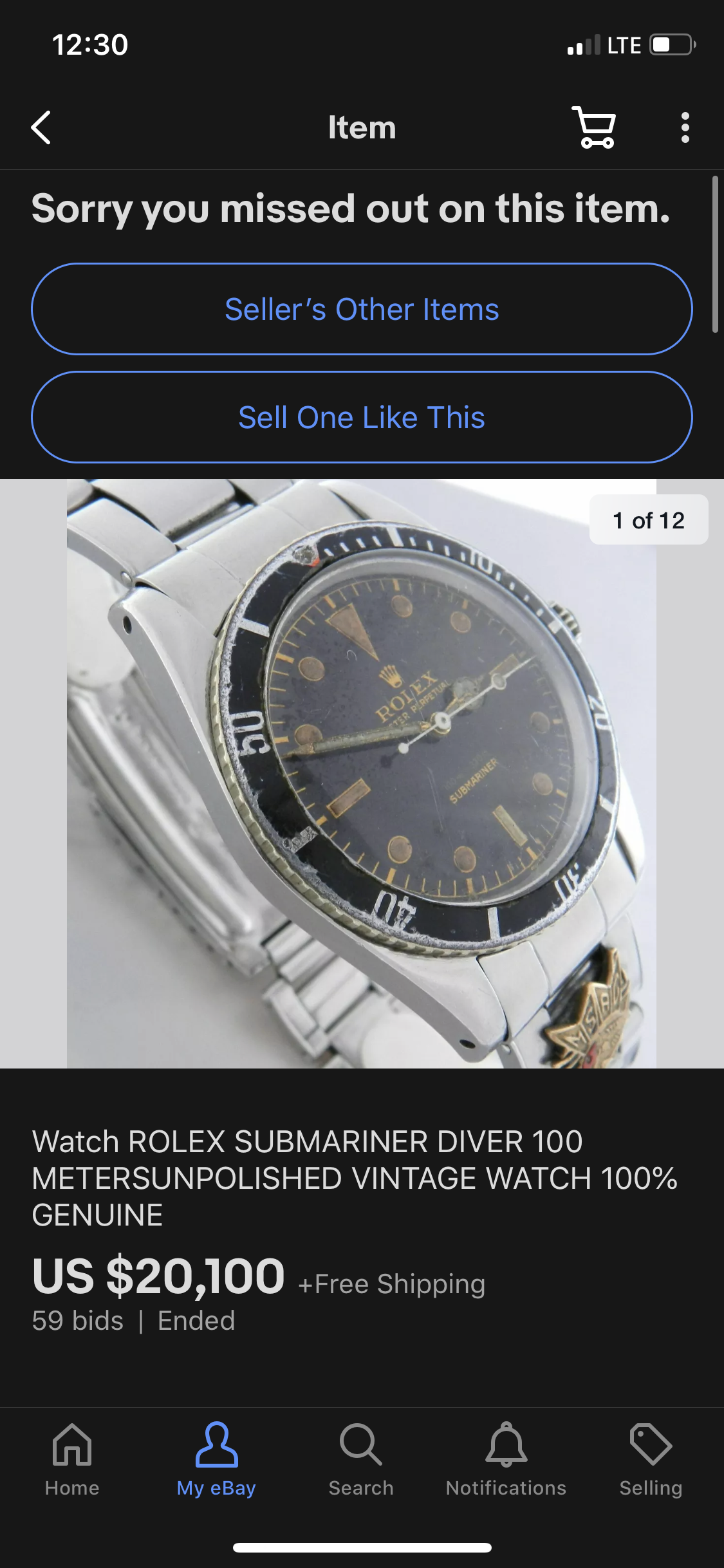Open the shopping cart

click(x=594, y=127)
